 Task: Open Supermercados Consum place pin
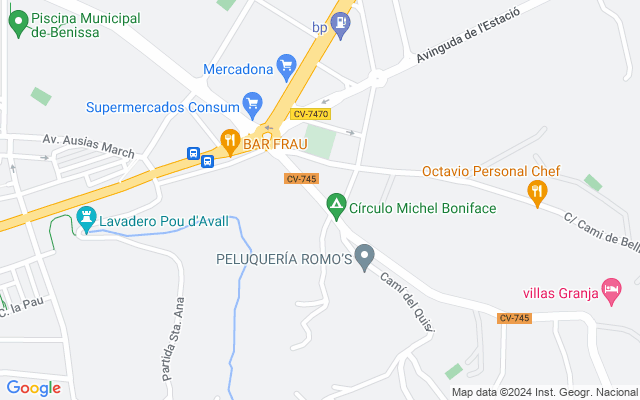pyautogui.click(x=252, y=106)
